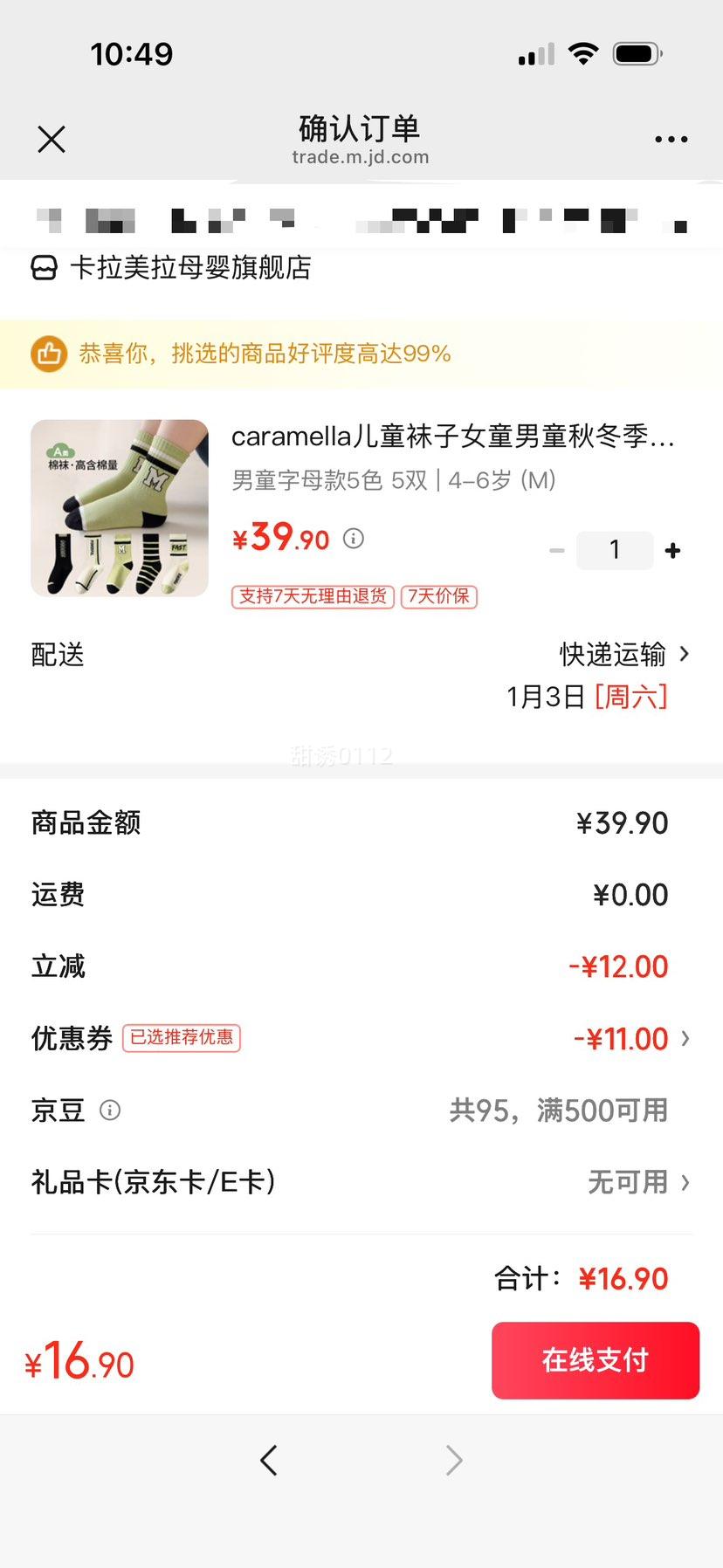Click the Wi-Fi icon in the status bar
Viewport: 723px width, 1568px height.
point(583,52)
